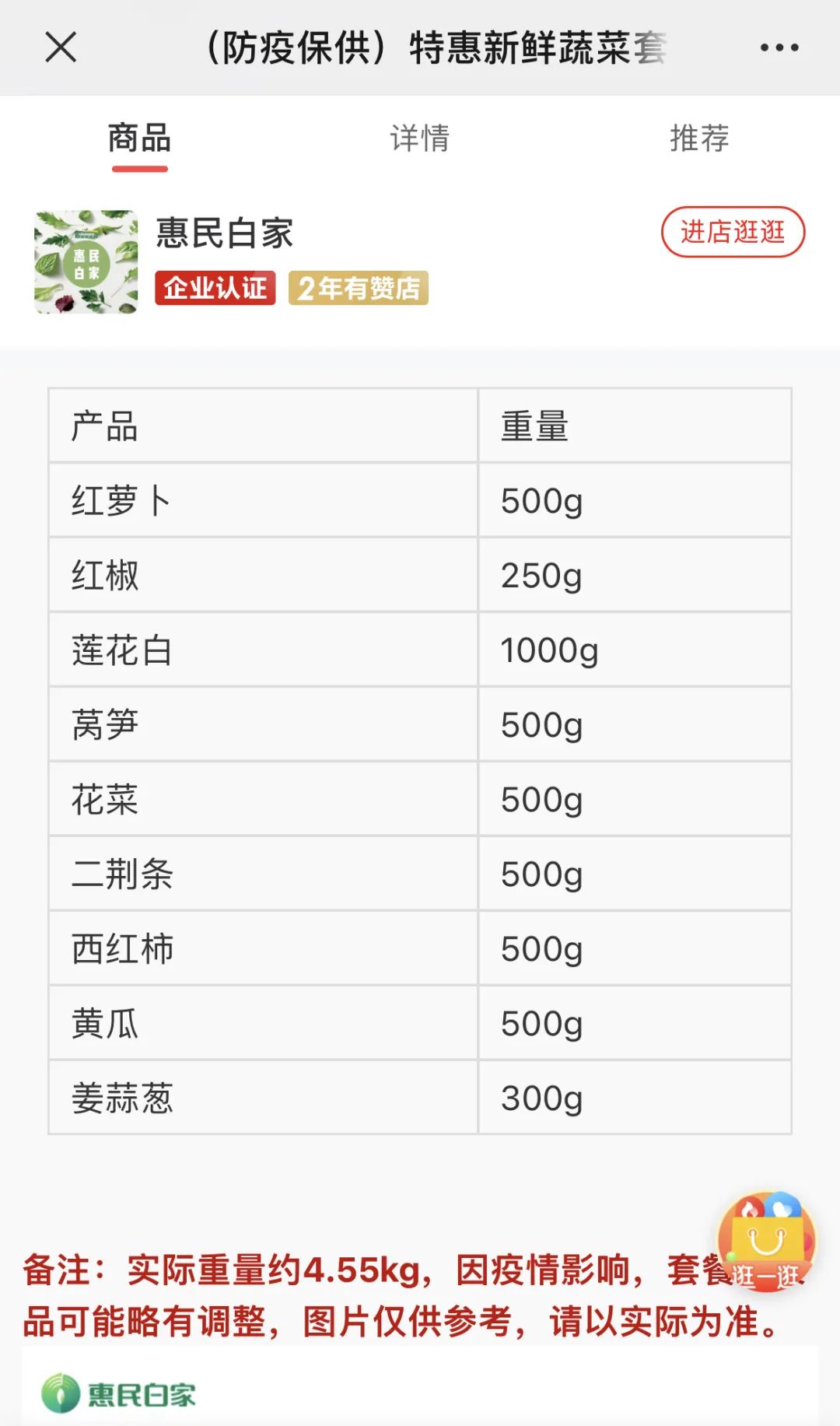Open the 惠民白家 shop avatar
840x1426 pixels.
pos(86,261)
